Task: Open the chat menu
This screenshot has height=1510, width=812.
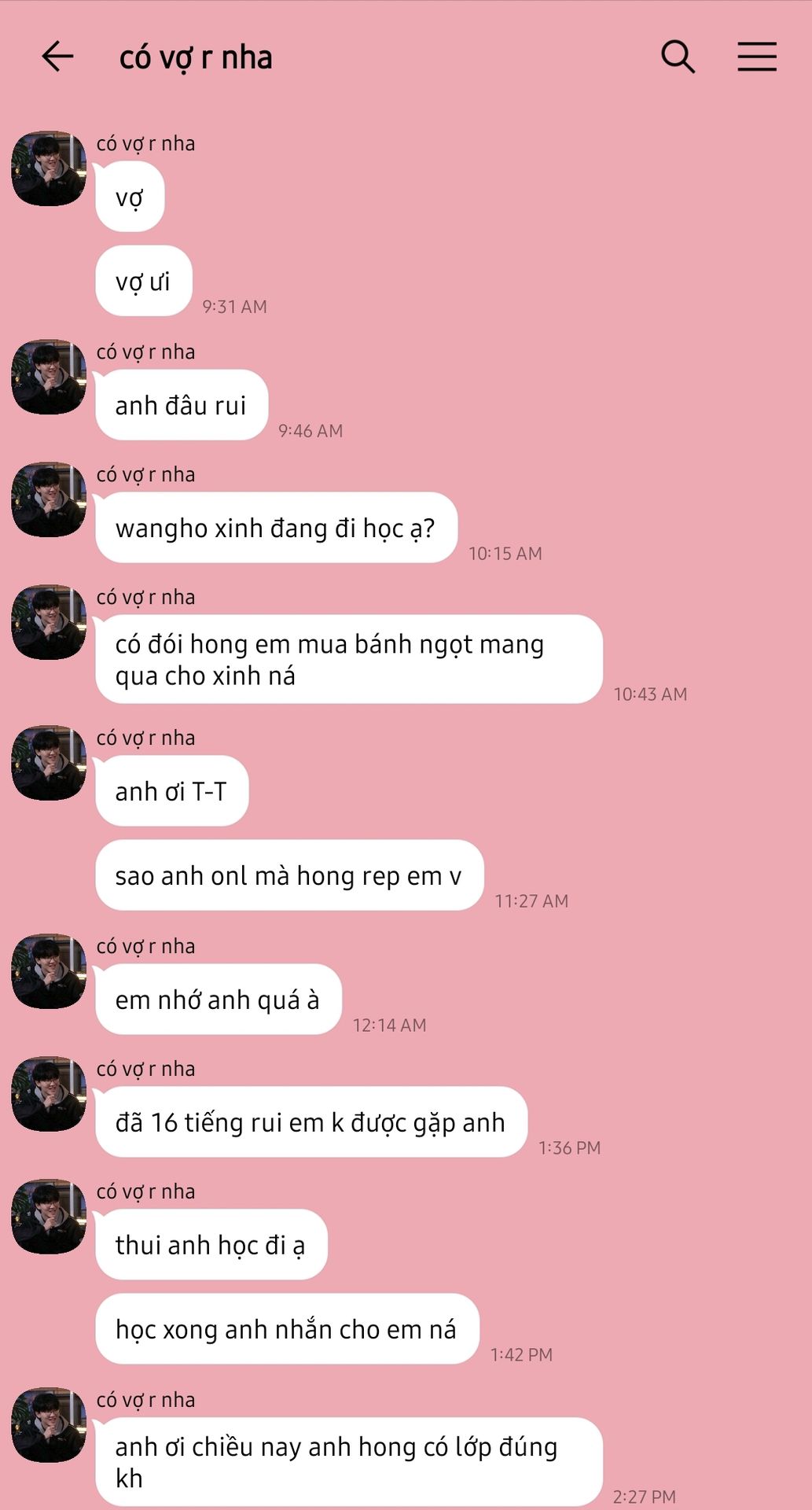Action: 756,57
